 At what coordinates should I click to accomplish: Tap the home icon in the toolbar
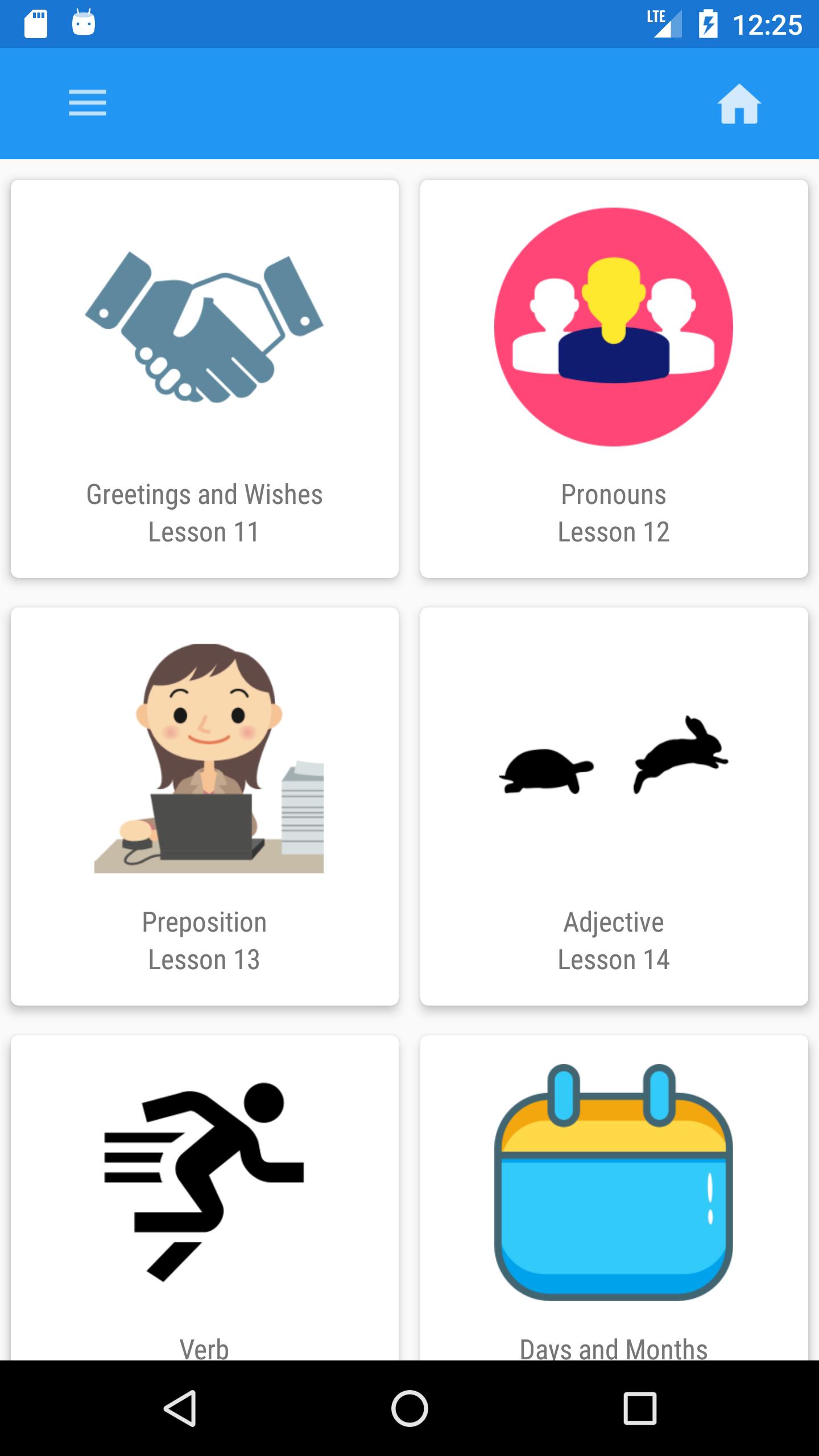pos(739,105)
